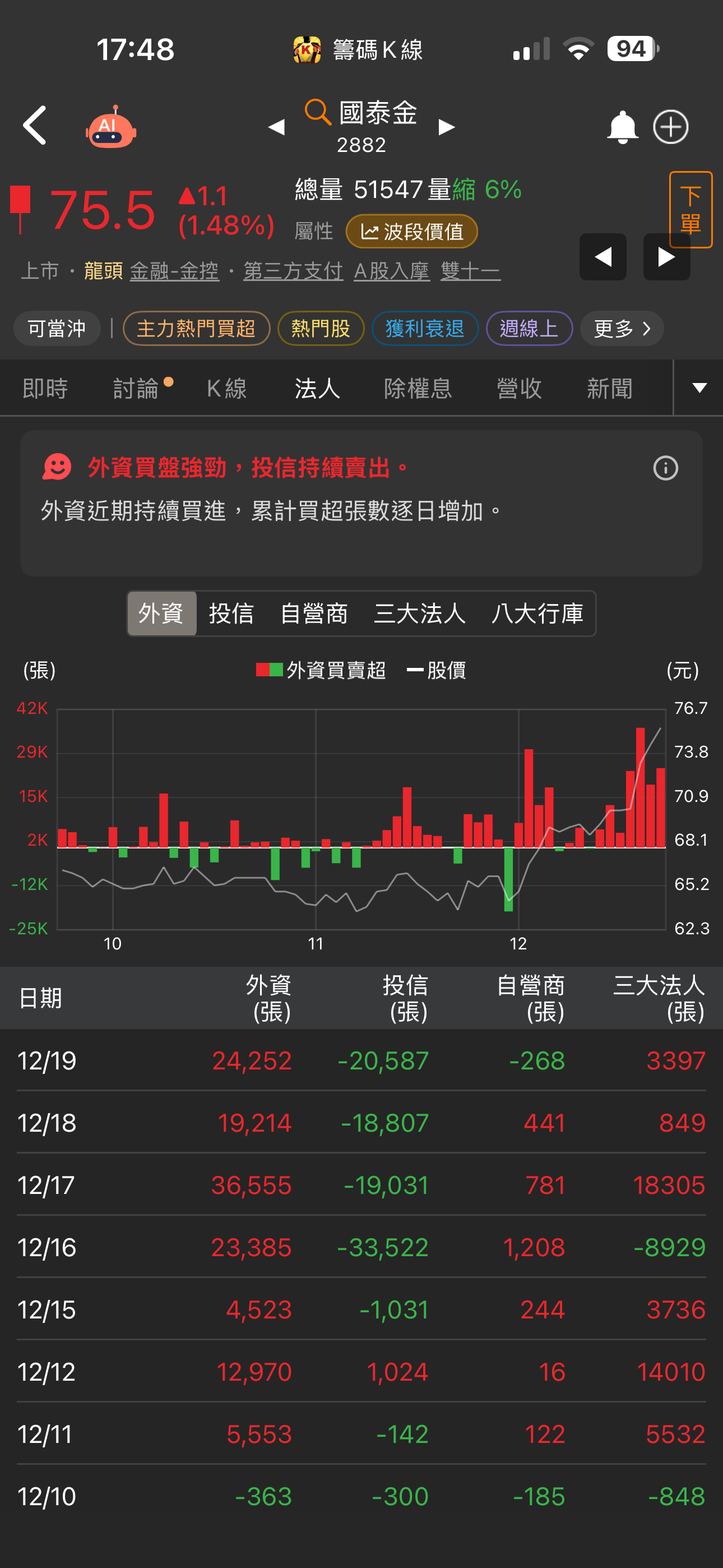Switch chart to 八大行庫
This screenshot has height=1568, width=723.
tap(537, 614)
